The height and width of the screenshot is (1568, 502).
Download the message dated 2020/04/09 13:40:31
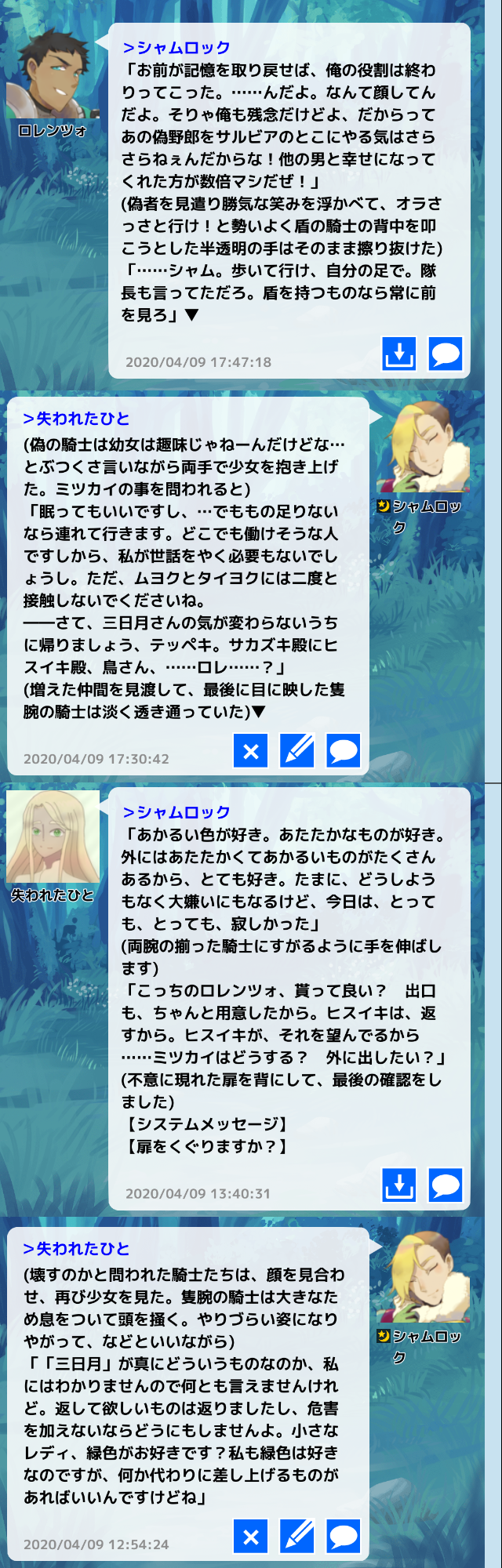pyautogui.click(x=399, y=1185)
